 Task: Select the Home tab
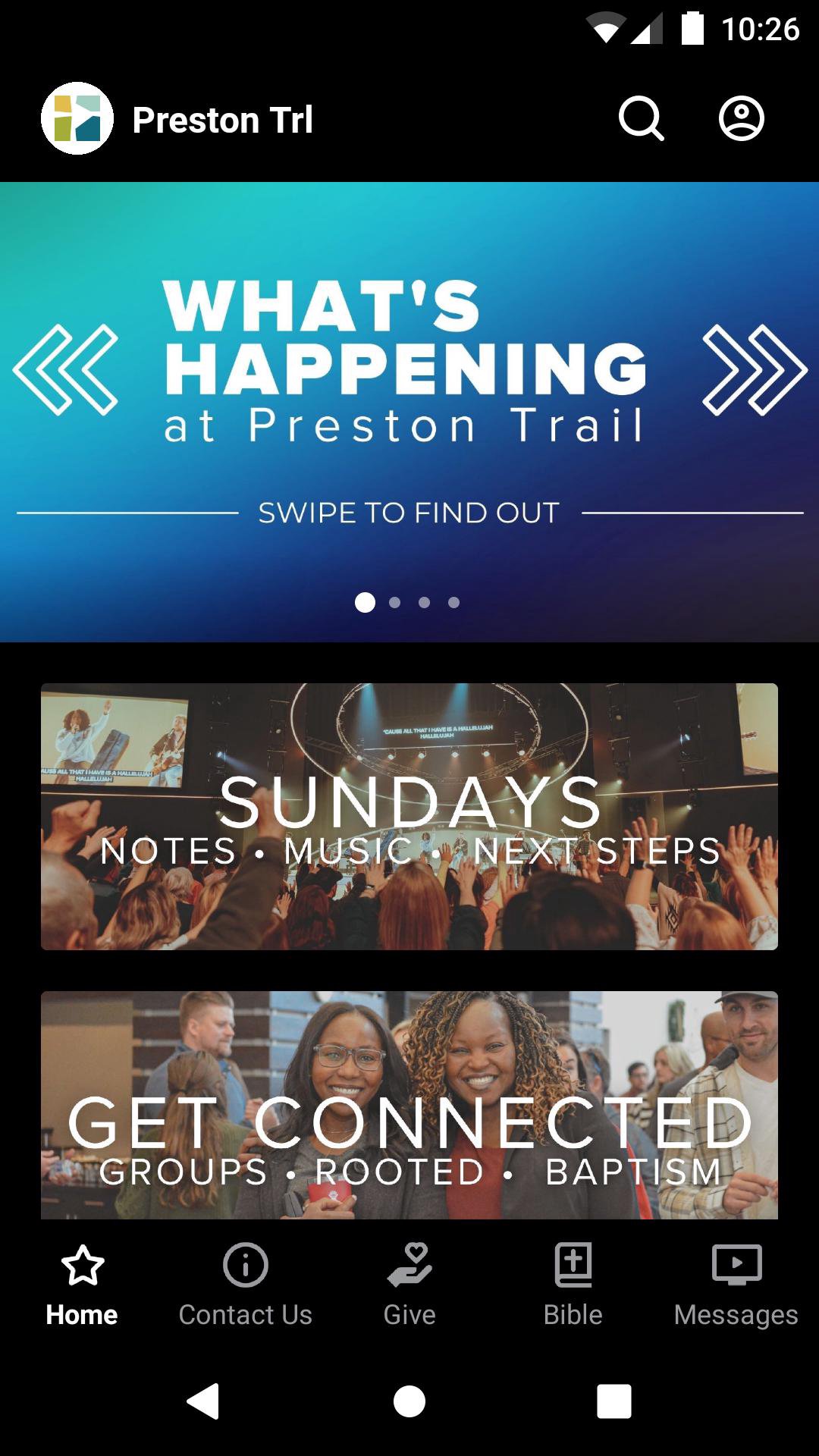pyautogui.click(x=82, y=1285)
